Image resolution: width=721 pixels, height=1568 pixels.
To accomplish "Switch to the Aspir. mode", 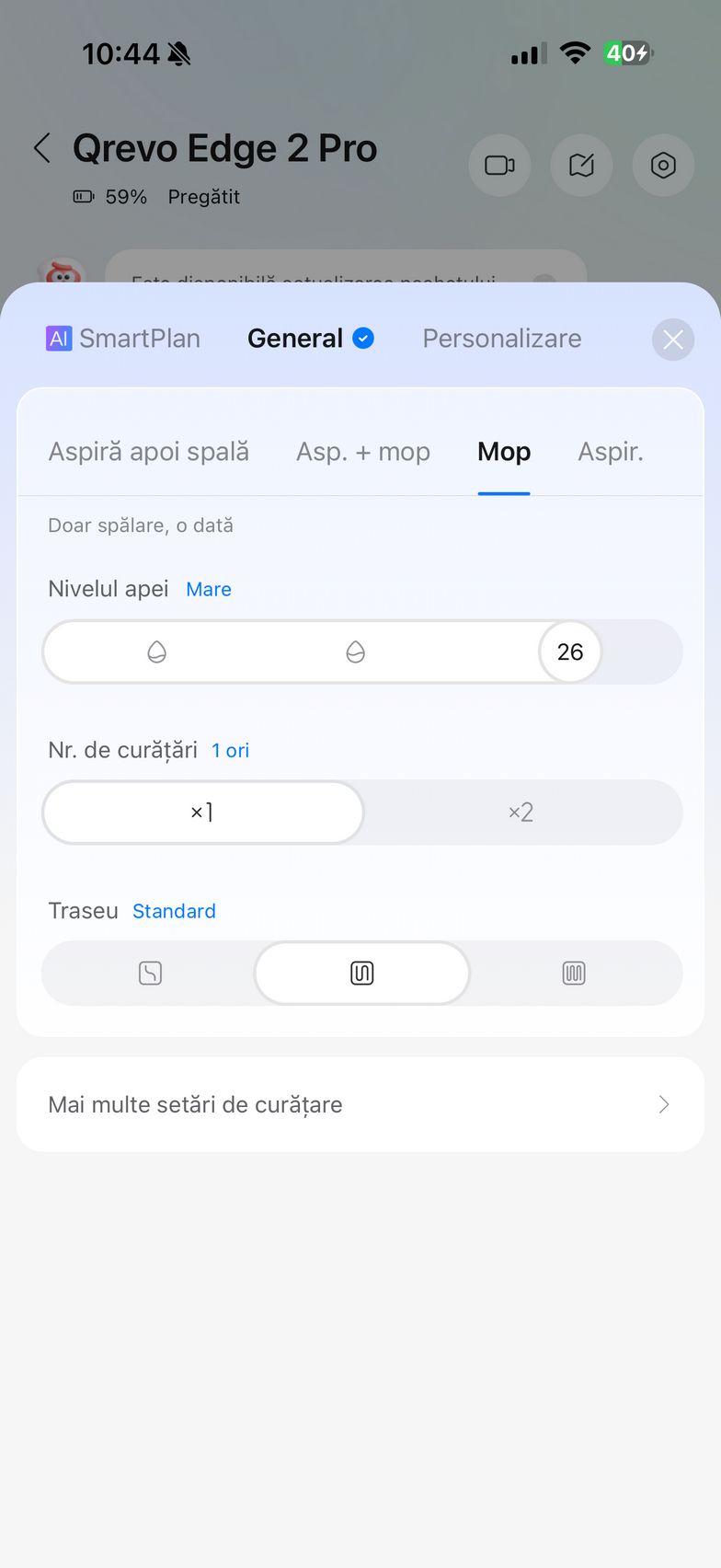I will click(x=611, y=452).
